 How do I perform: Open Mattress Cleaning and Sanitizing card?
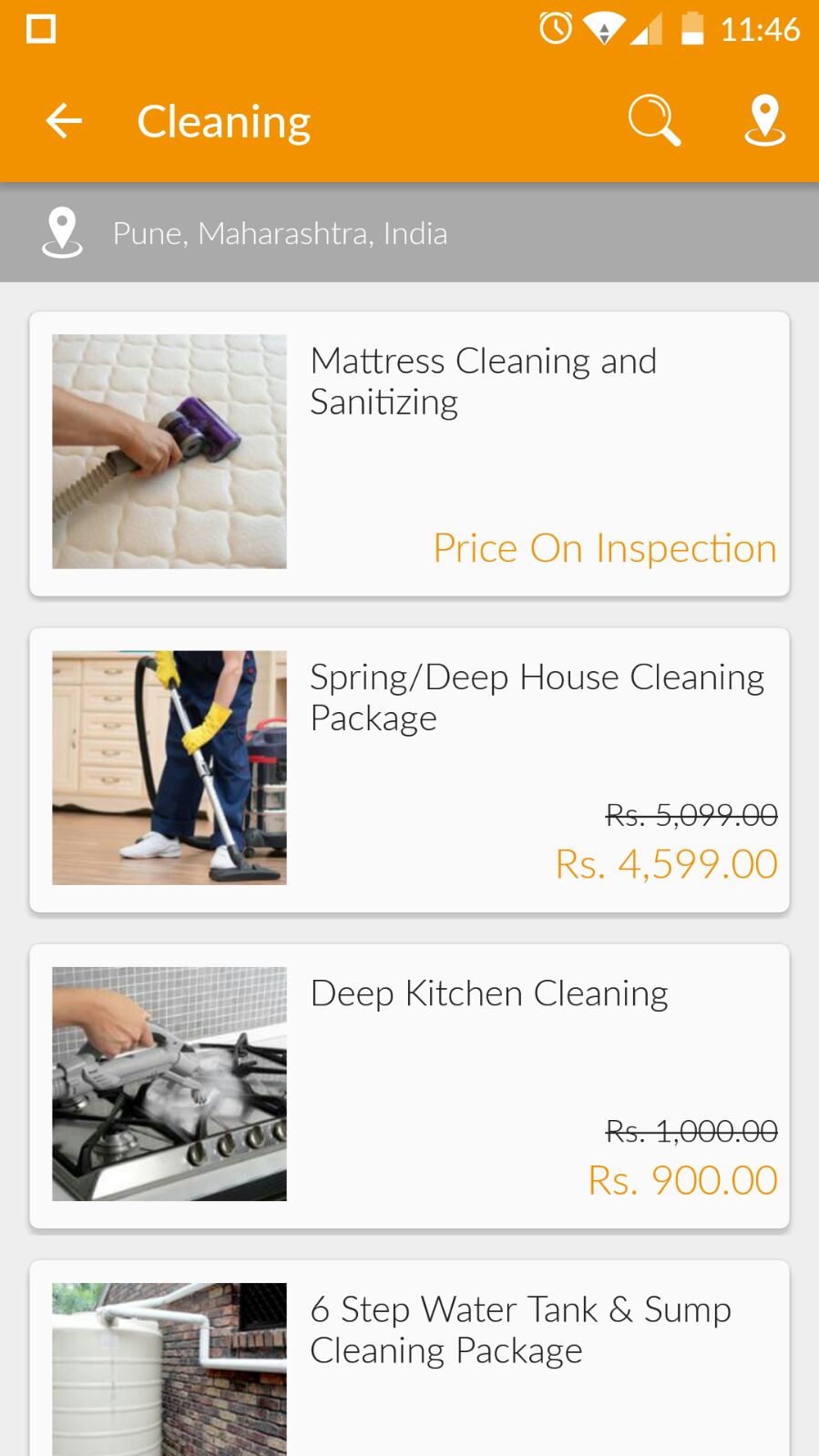click(409, 453)
